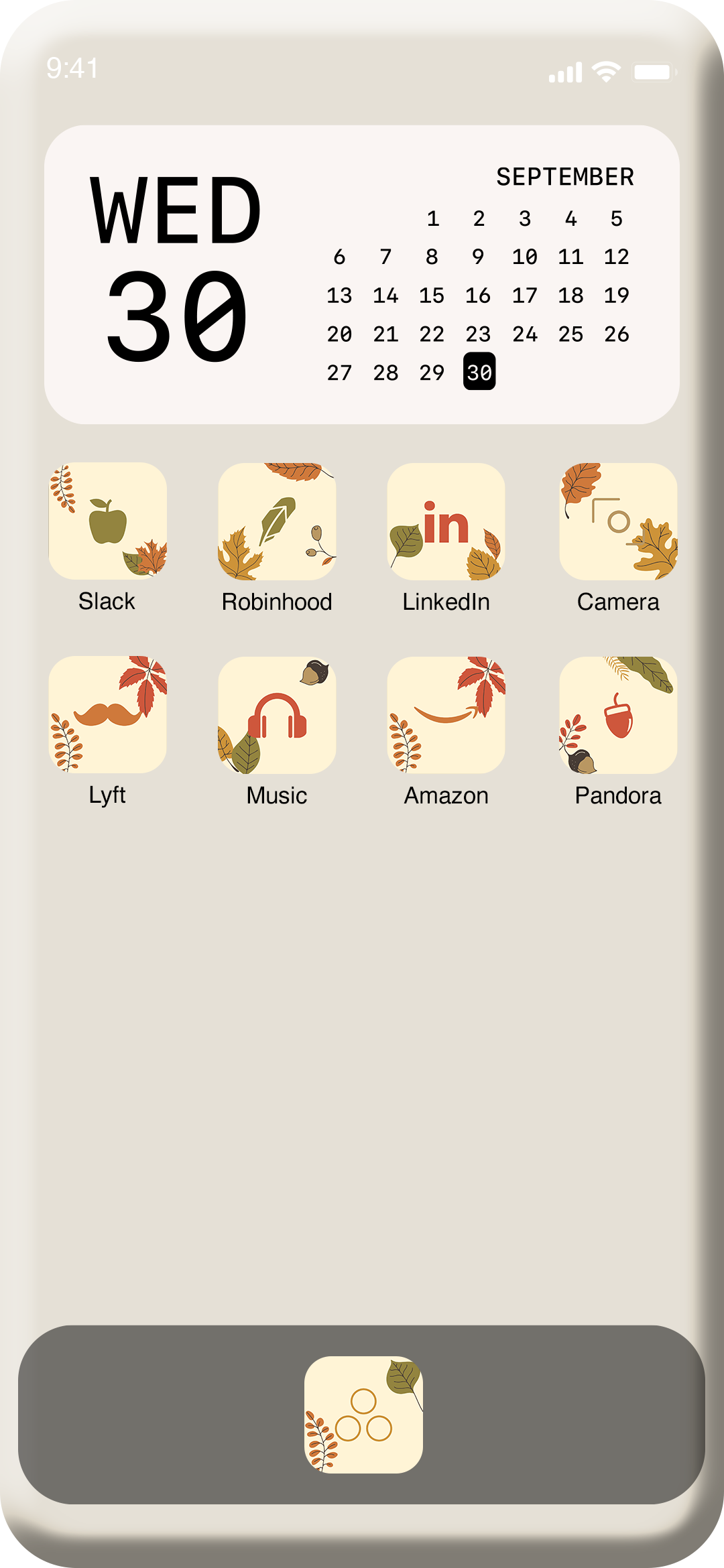Open the Amazon app

coord(446,714)
